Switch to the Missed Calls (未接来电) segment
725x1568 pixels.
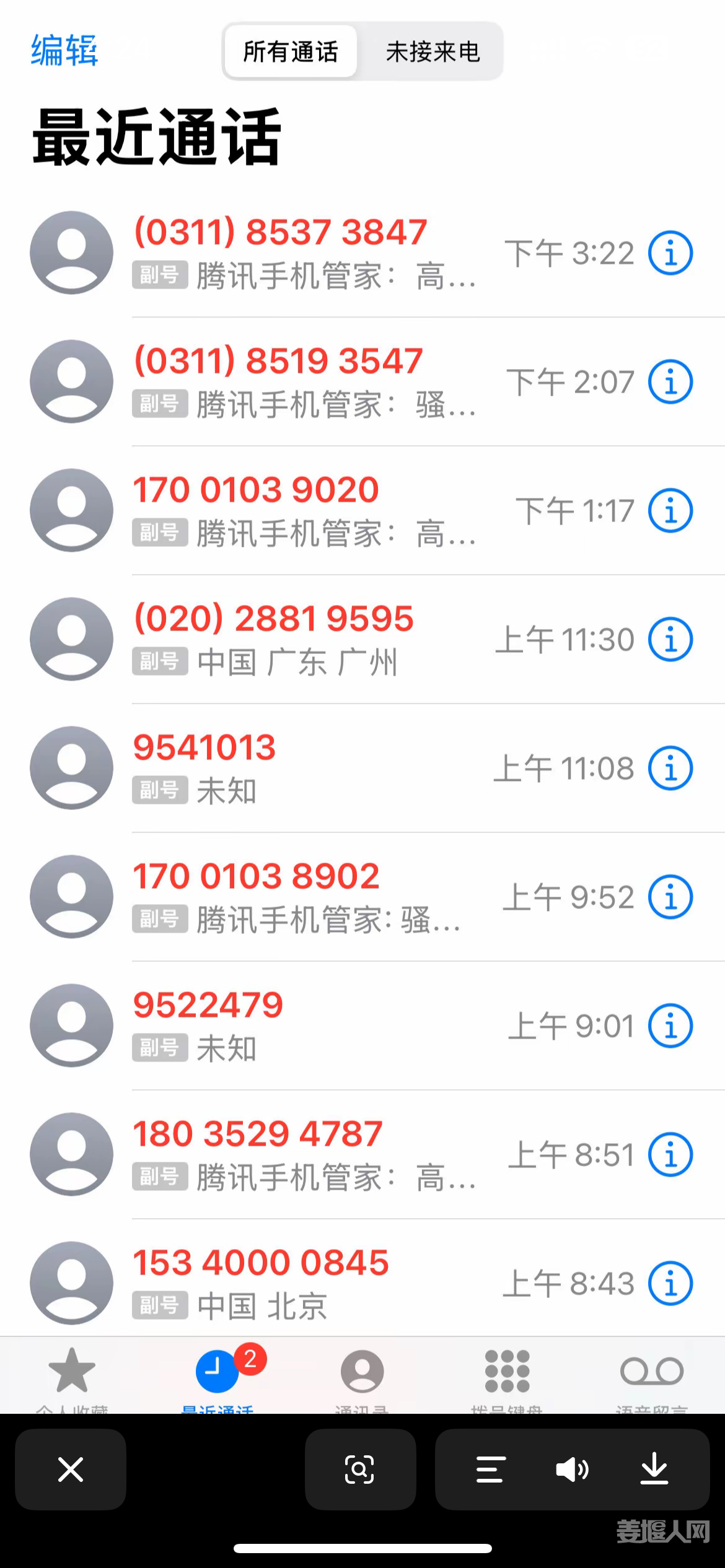(x=433, y=52)
